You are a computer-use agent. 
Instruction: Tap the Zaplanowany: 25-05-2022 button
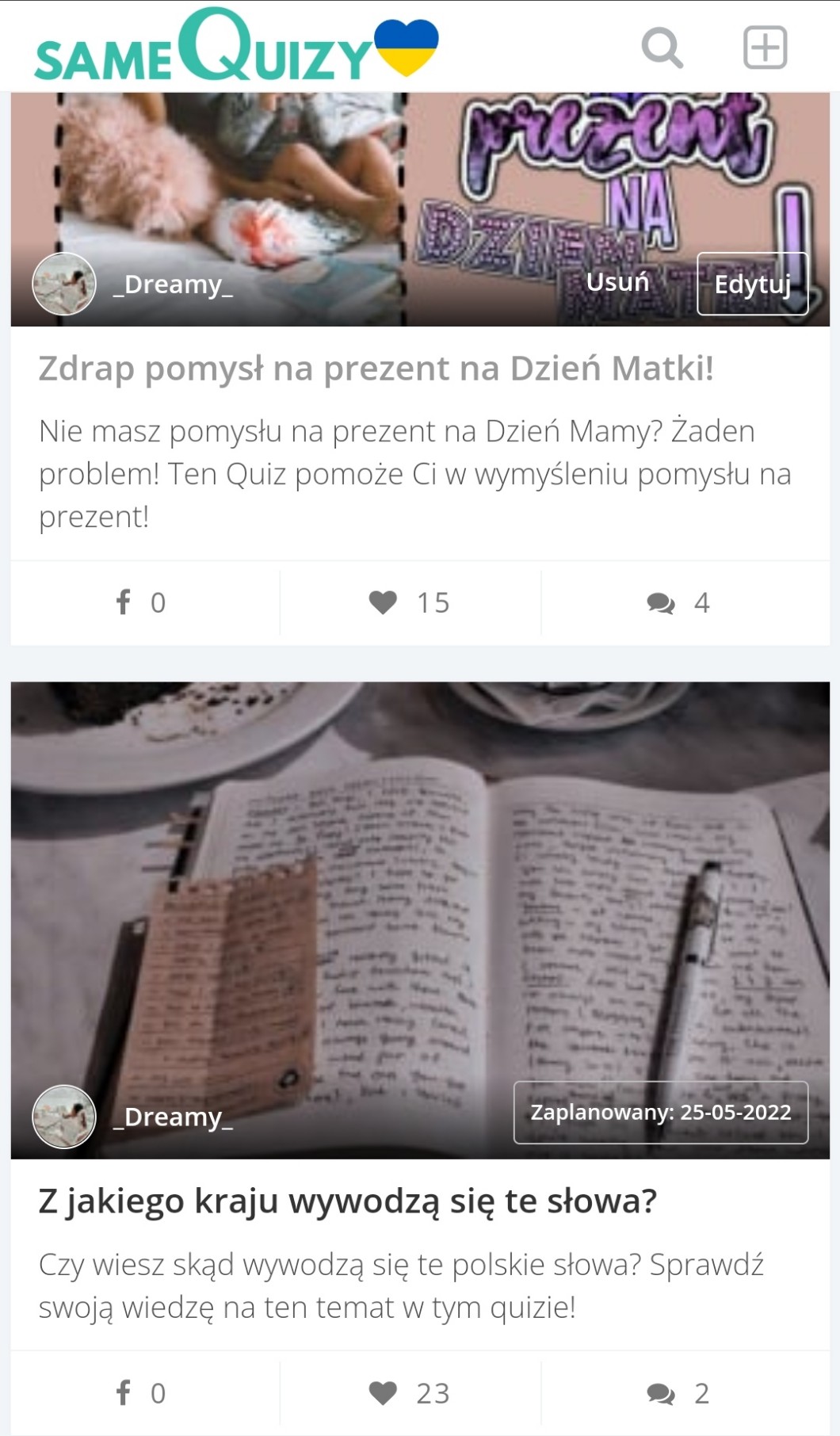660,1112
